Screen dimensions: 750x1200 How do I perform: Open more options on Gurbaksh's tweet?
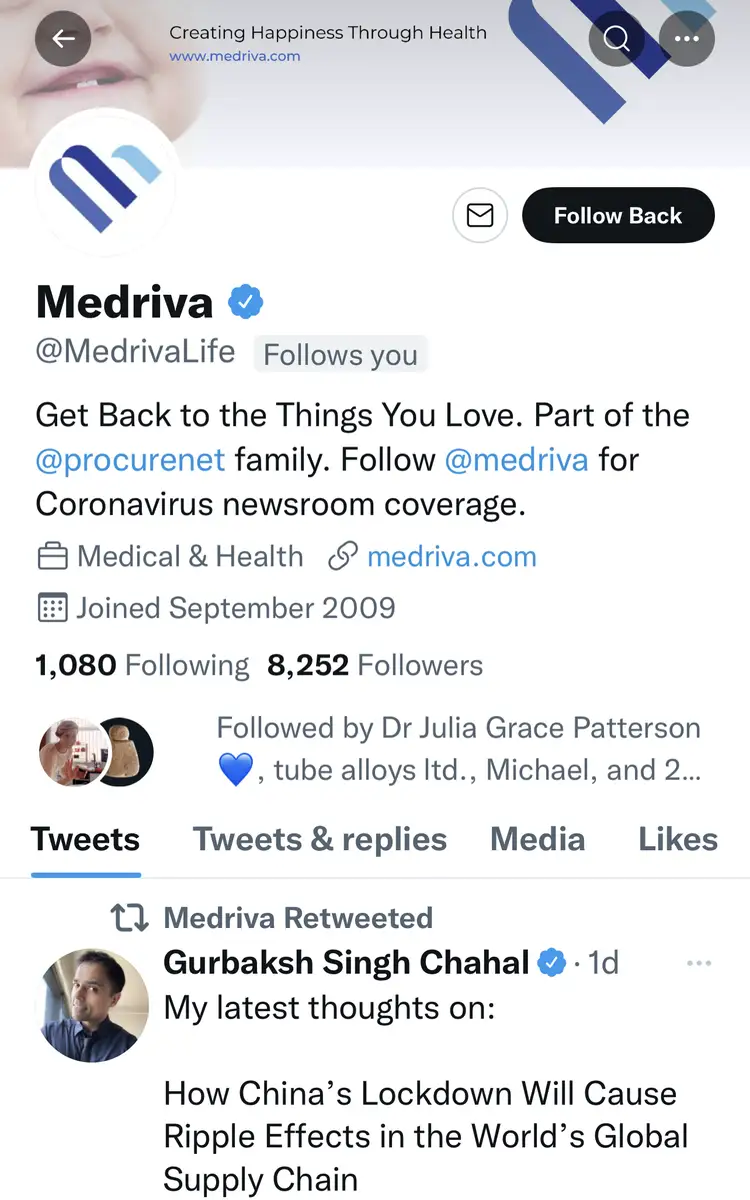pos(699,963)
